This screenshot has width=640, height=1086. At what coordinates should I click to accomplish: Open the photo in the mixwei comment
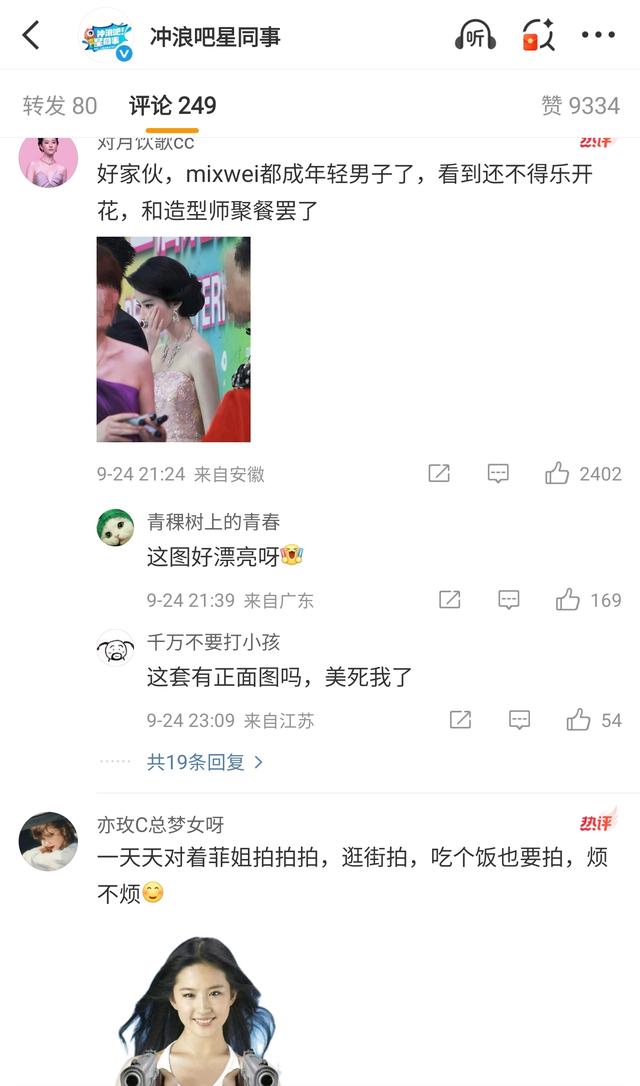[173, 339]
